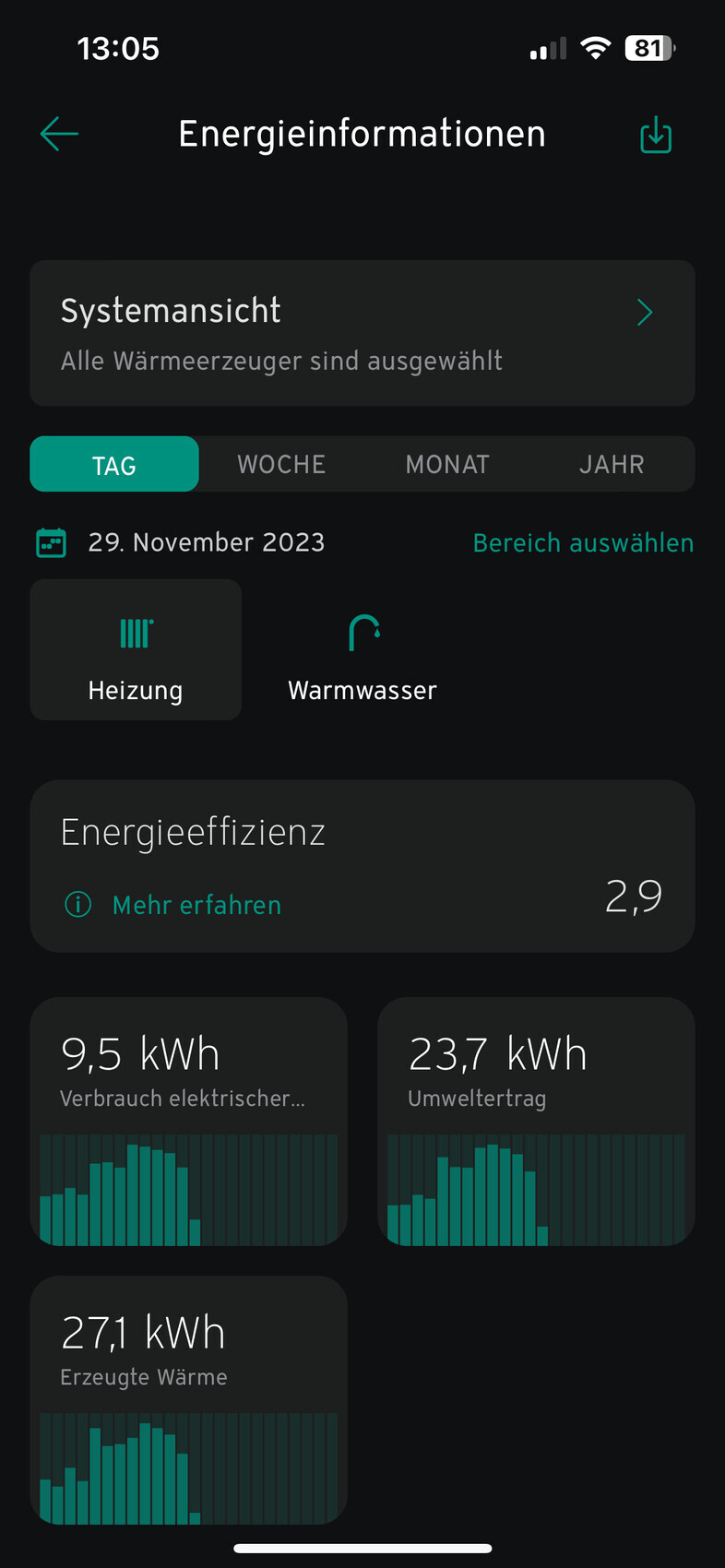725x1568 pixels.
Task: Open the calendar for 29. November 2023
Action: coord(52,542)
